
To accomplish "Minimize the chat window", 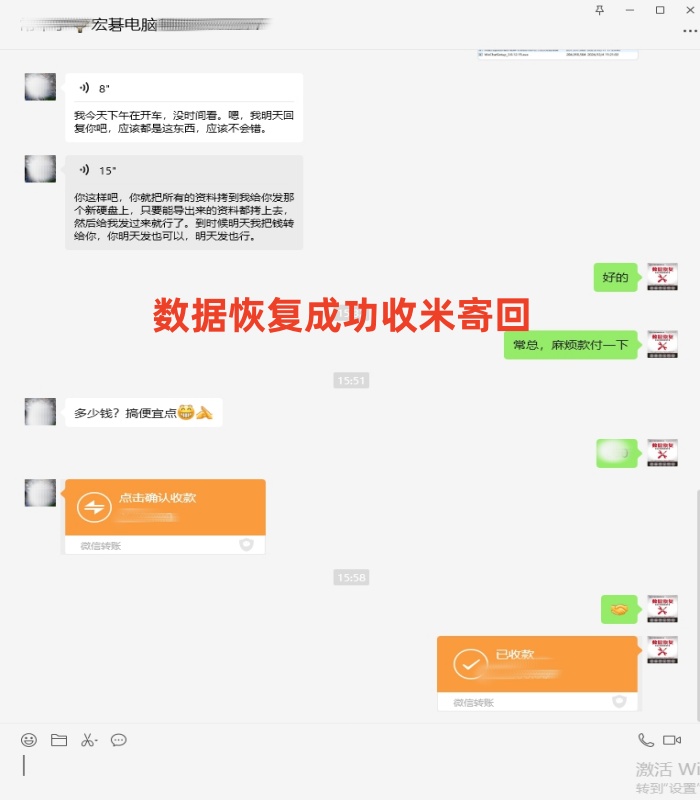I will click(x=631, y=10).
